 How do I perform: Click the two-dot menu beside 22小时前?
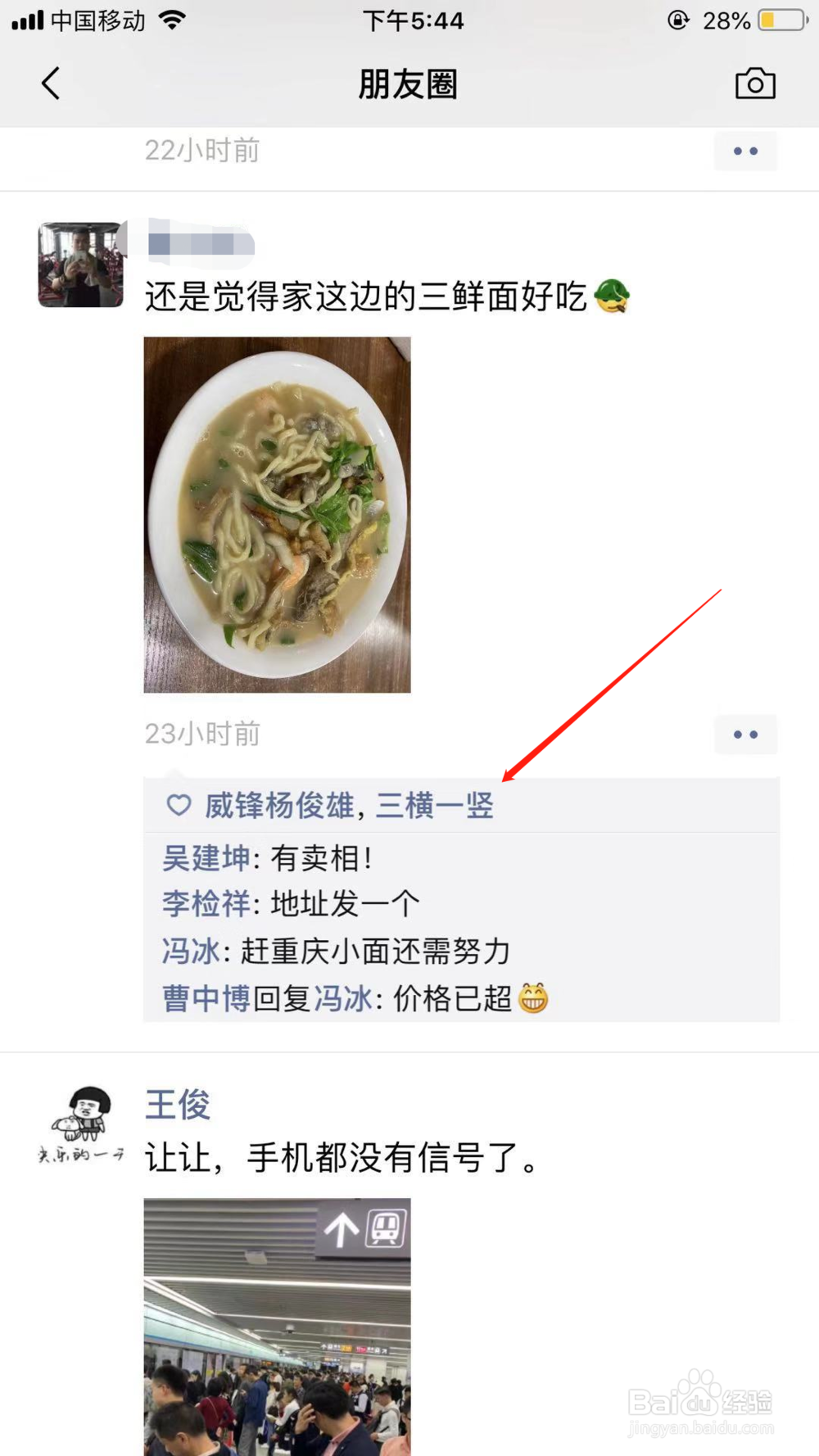[x=745, y=151]
